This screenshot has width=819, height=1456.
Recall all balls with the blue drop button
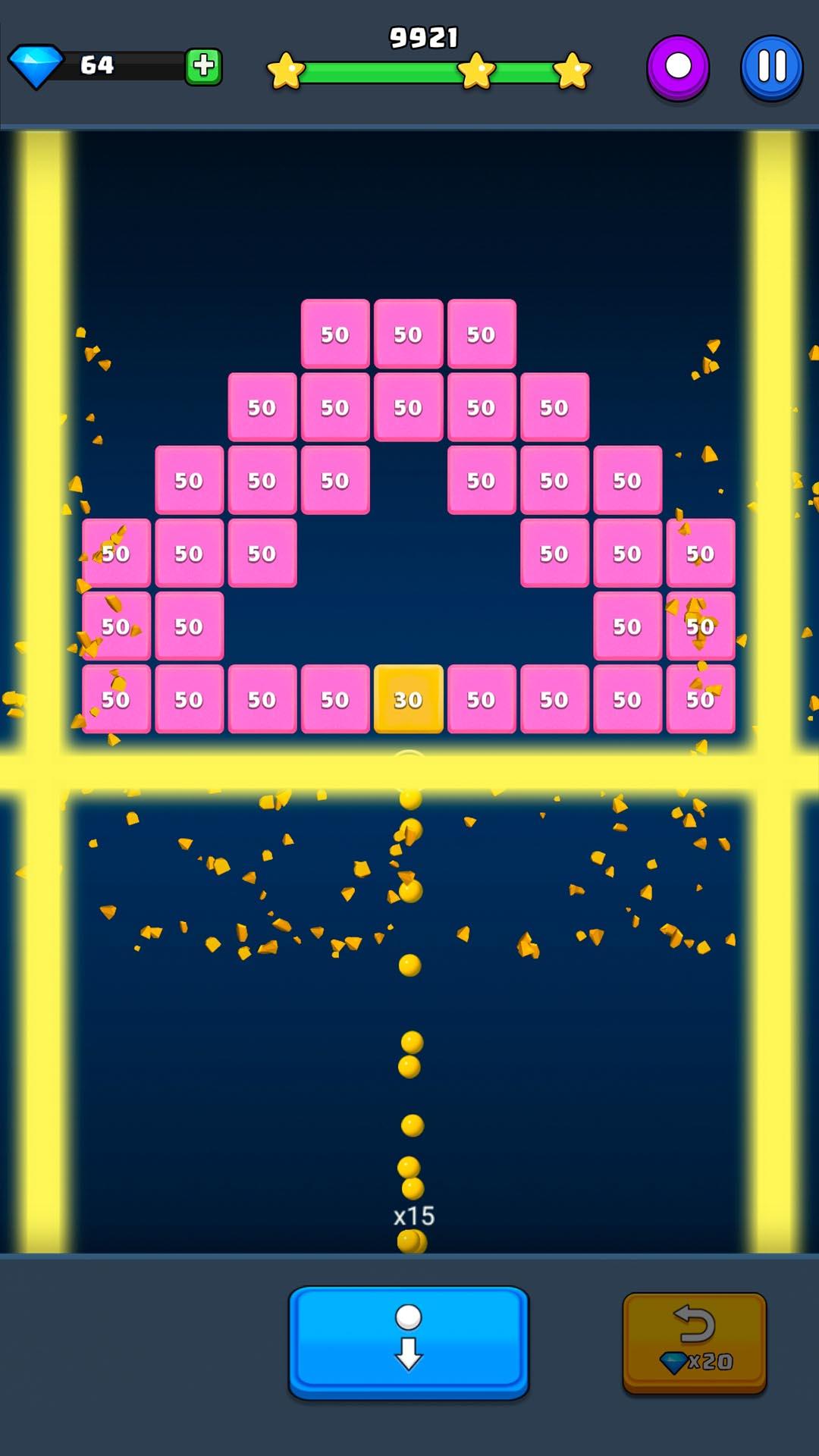(x=408, y=1341)
